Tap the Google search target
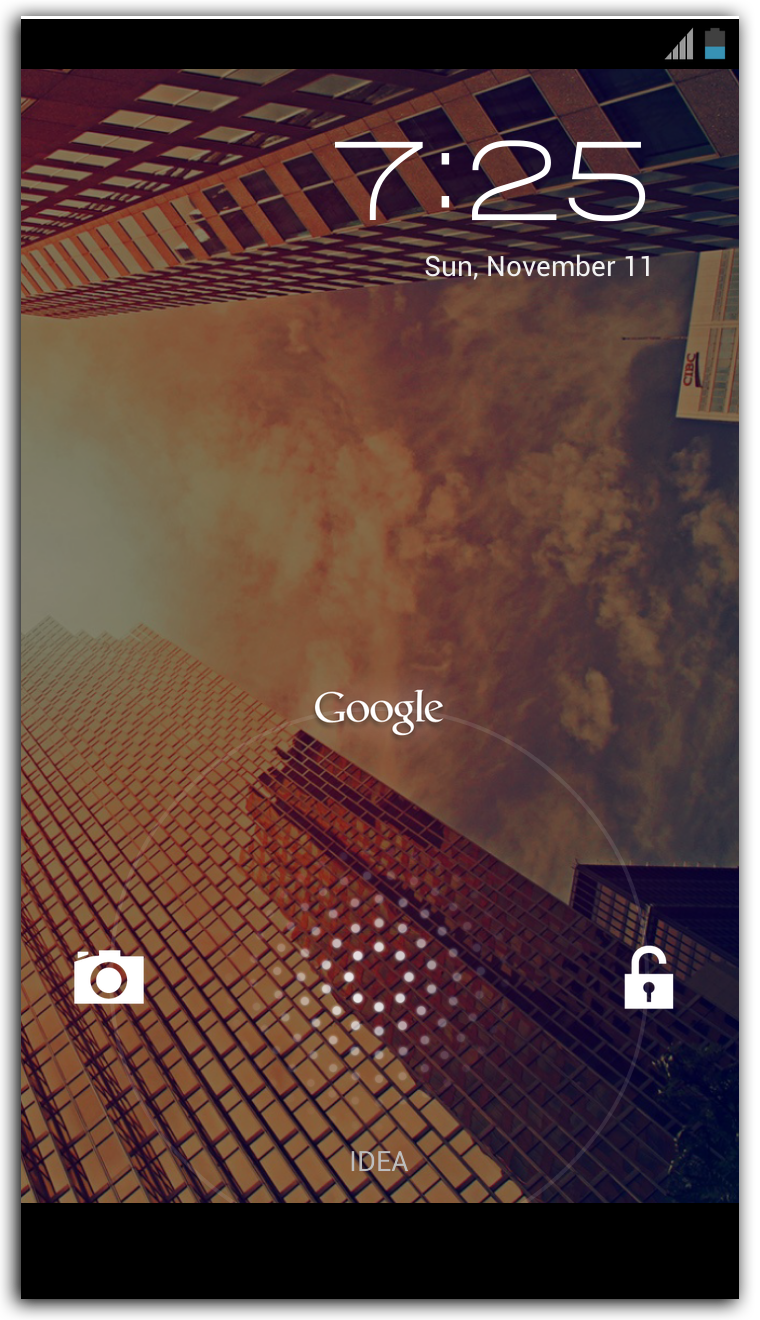Image resolution: width=760 pixels, height=1320 pixels. (378, 711)
